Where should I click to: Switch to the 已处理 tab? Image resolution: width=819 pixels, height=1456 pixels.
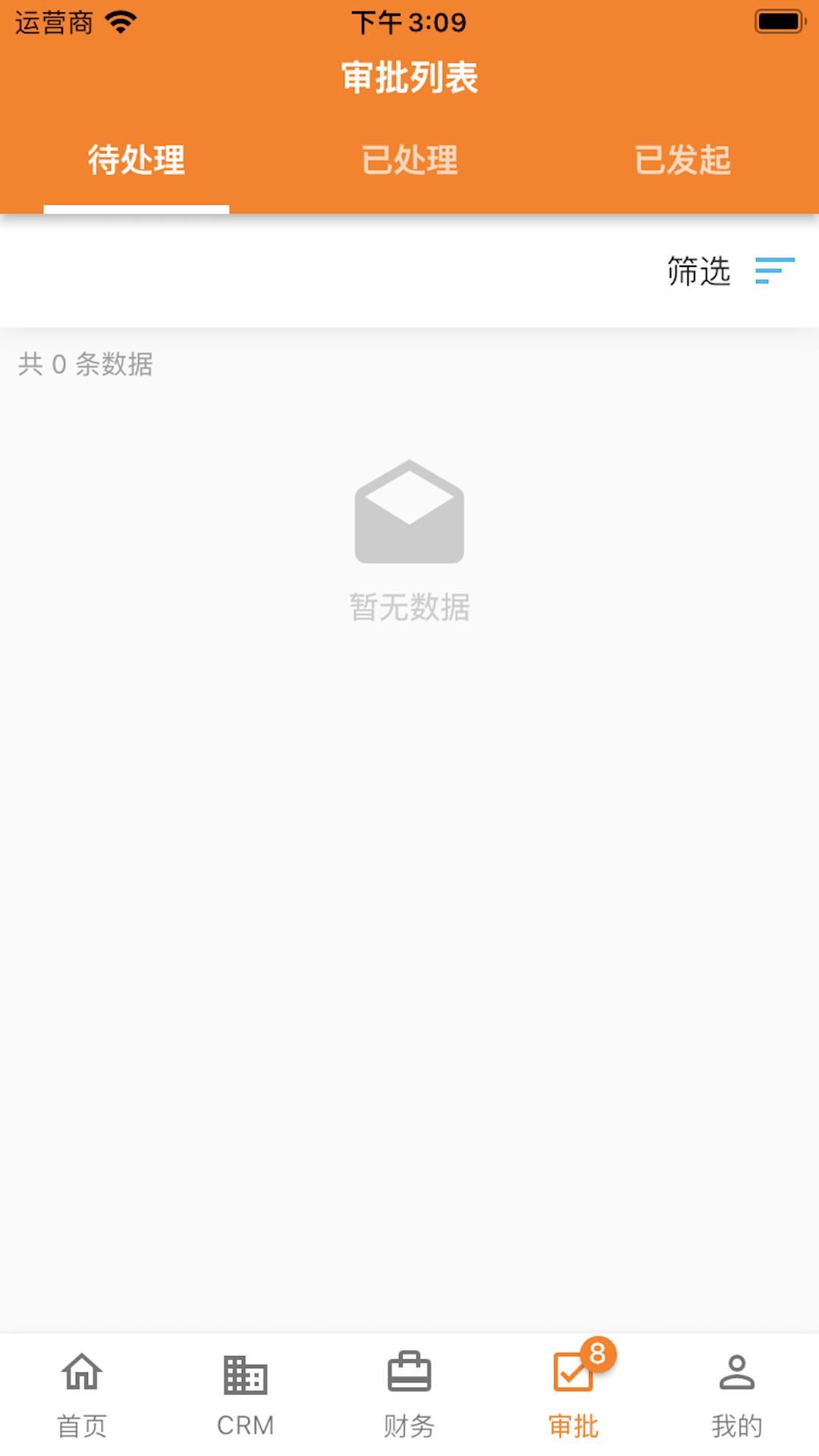click(x=409, y=160)
